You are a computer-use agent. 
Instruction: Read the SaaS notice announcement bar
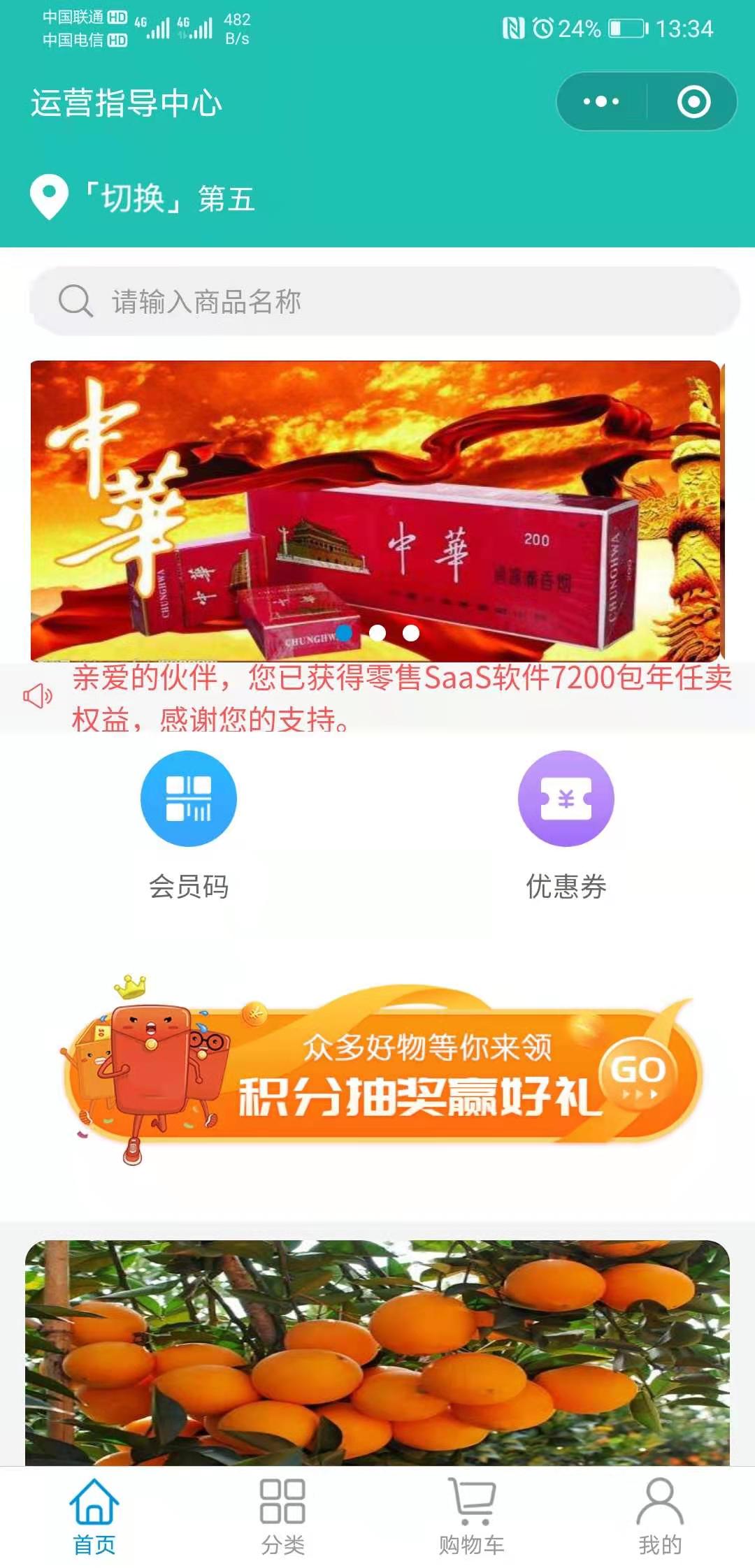pos(377,697)
